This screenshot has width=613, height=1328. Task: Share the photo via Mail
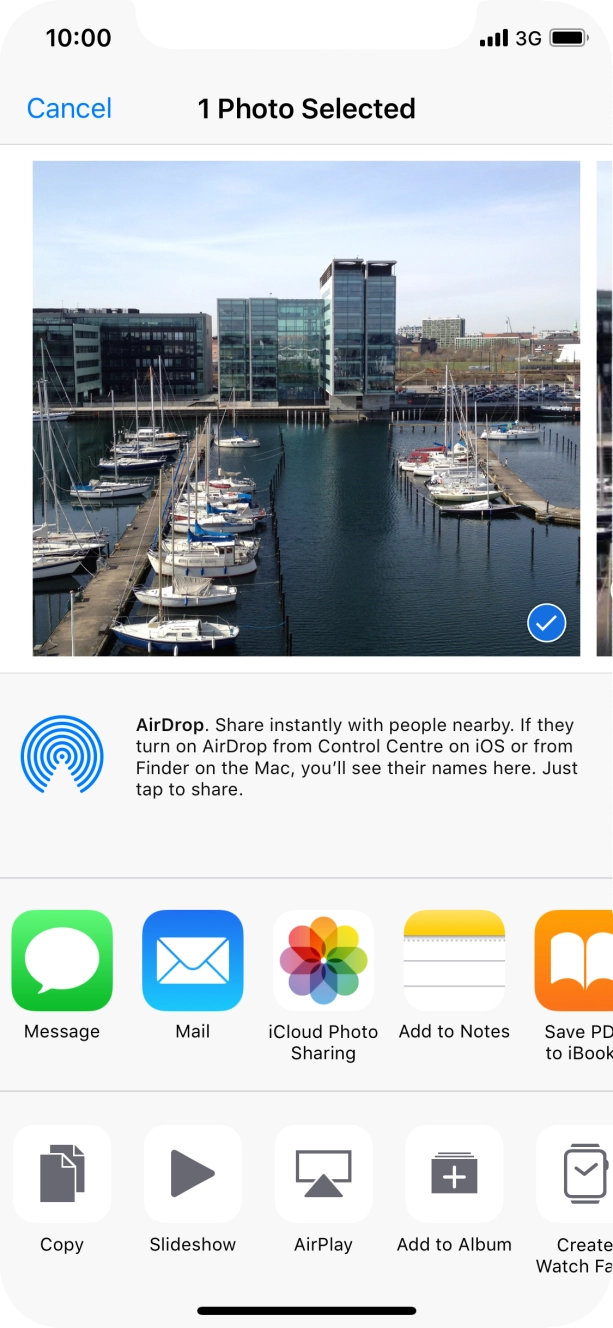point(193,961)
